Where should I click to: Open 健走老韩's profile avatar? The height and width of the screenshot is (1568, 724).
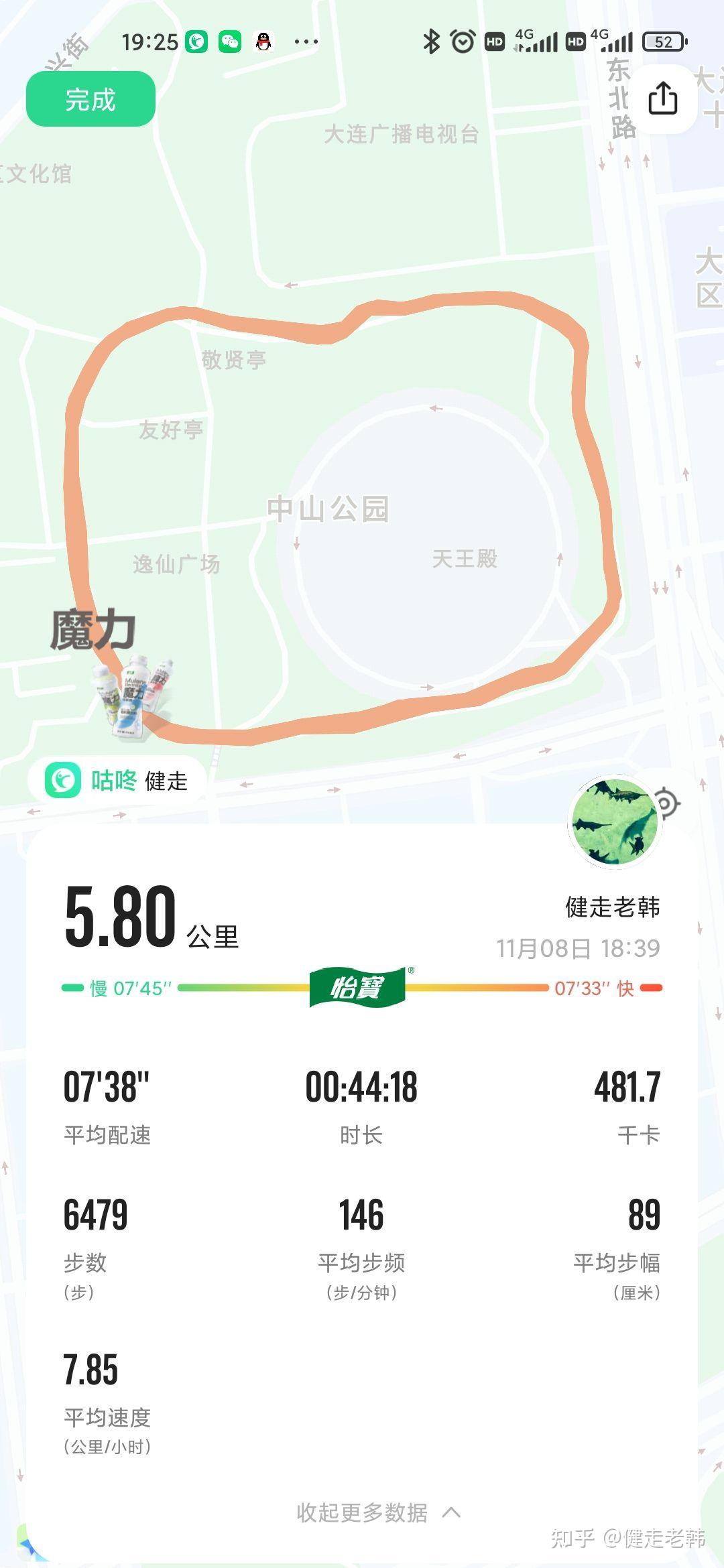615,822
